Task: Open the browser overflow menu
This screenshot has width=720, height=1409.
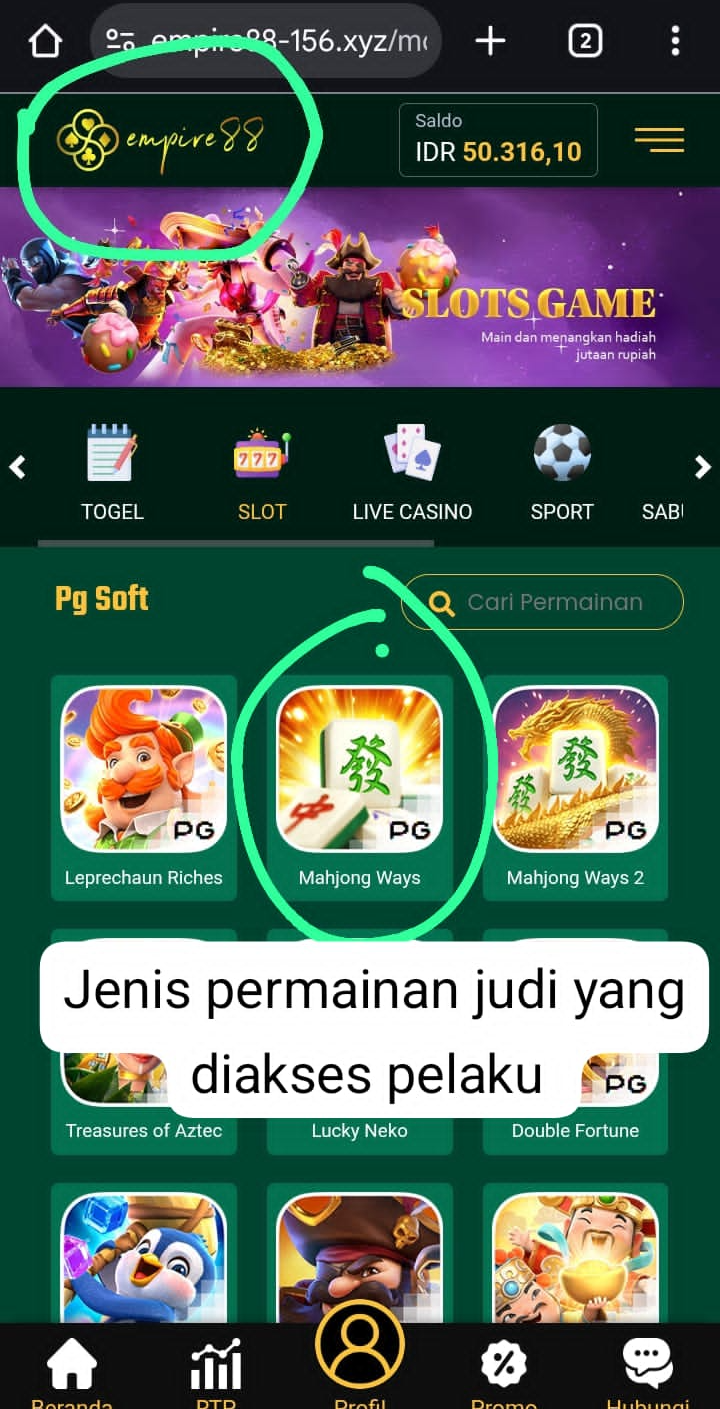Action: click(x=676, y=41)
